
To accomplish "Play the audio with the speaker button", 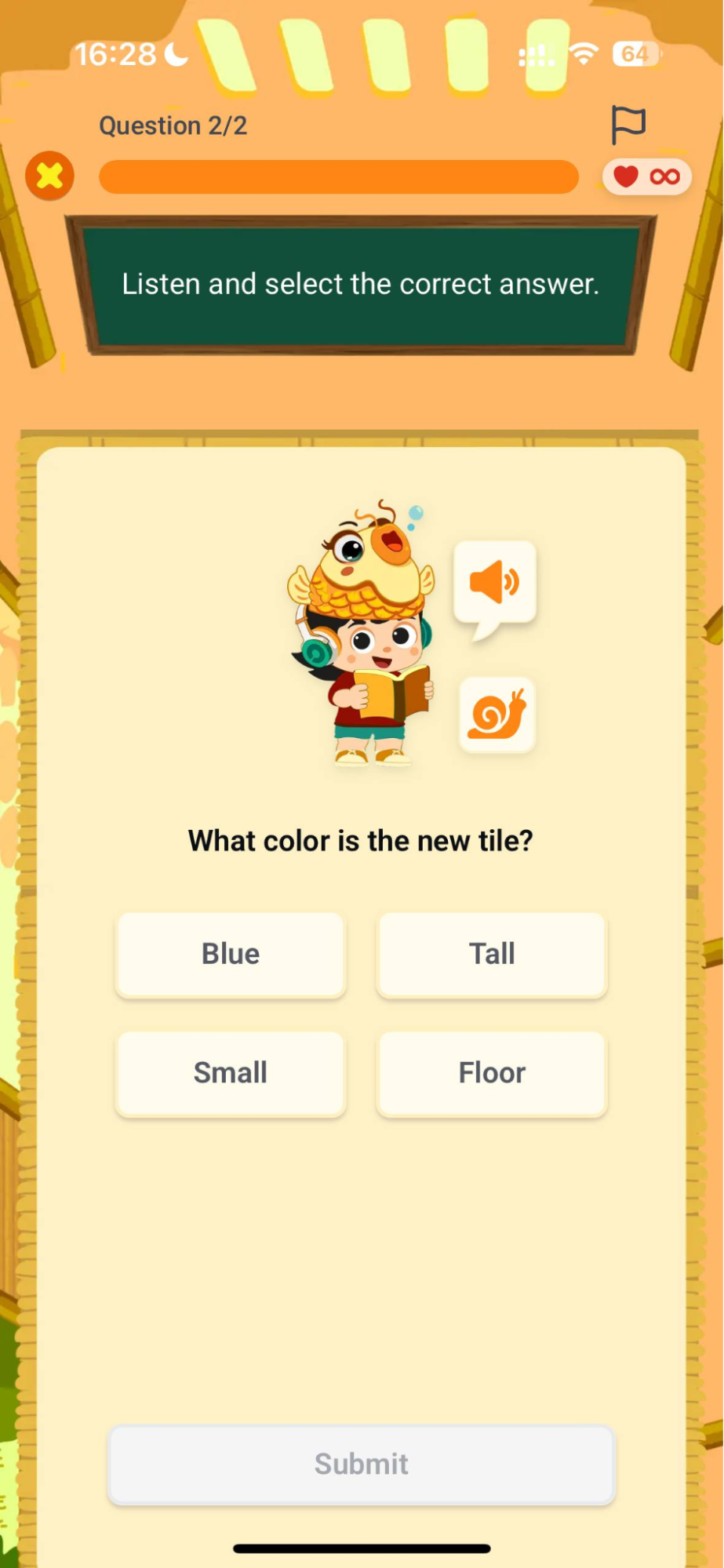I will [x=495, y=583].
